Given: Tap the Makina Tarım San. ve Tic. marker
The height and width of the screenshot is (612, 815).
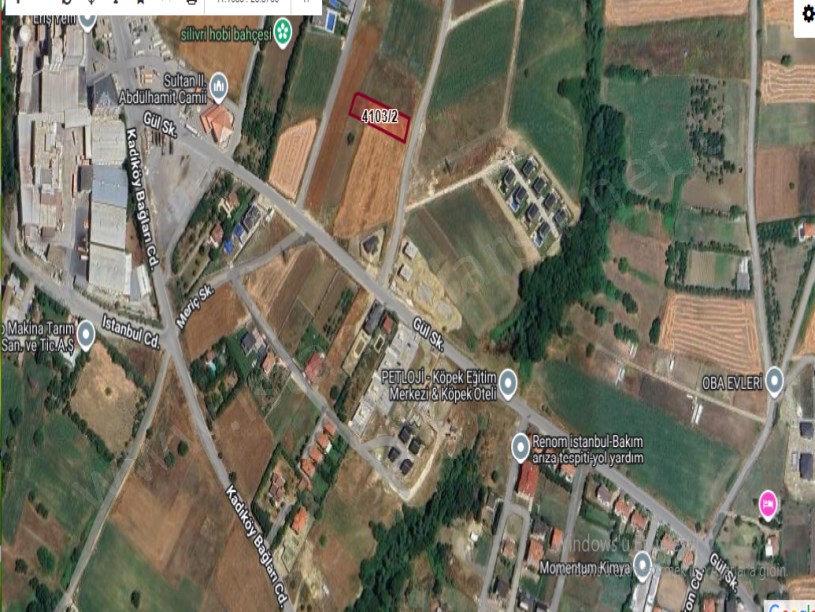Looking at the screenshot, I should tap(87, 332).
